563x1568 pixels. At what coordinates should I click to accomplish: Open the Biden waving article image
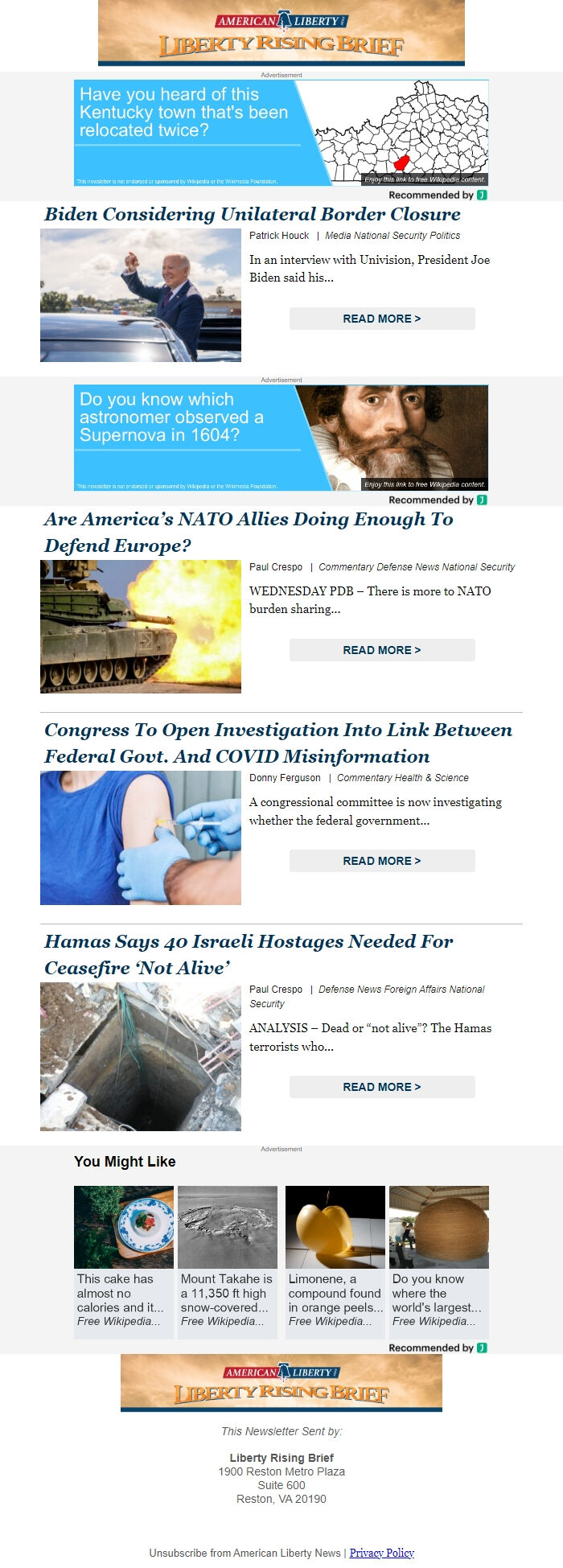pyautogui.click(x=141, y=295)
